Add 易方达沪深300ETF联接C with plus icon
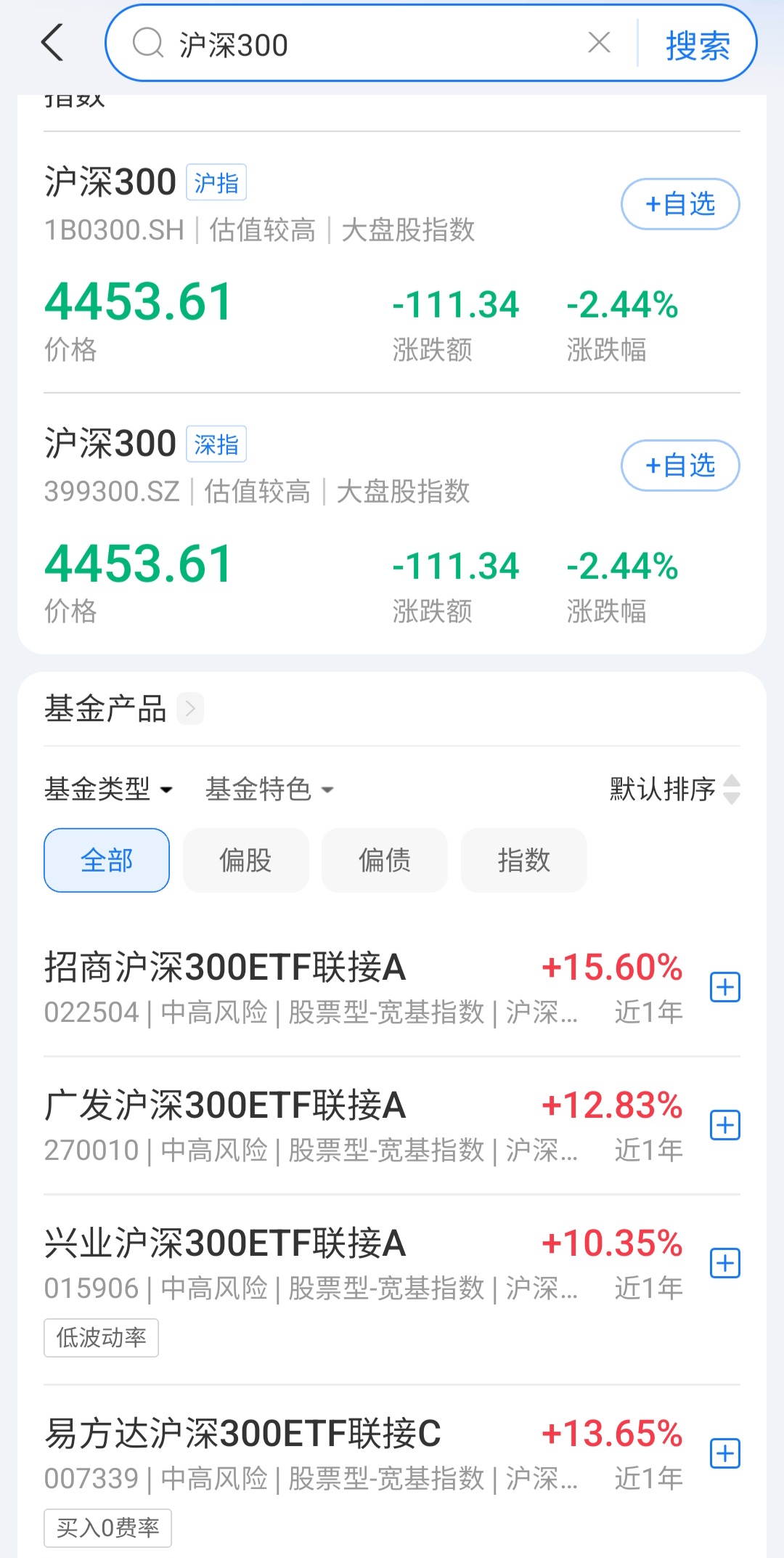The width and height of the screenshot is (784, 1558). (724, 1453)
